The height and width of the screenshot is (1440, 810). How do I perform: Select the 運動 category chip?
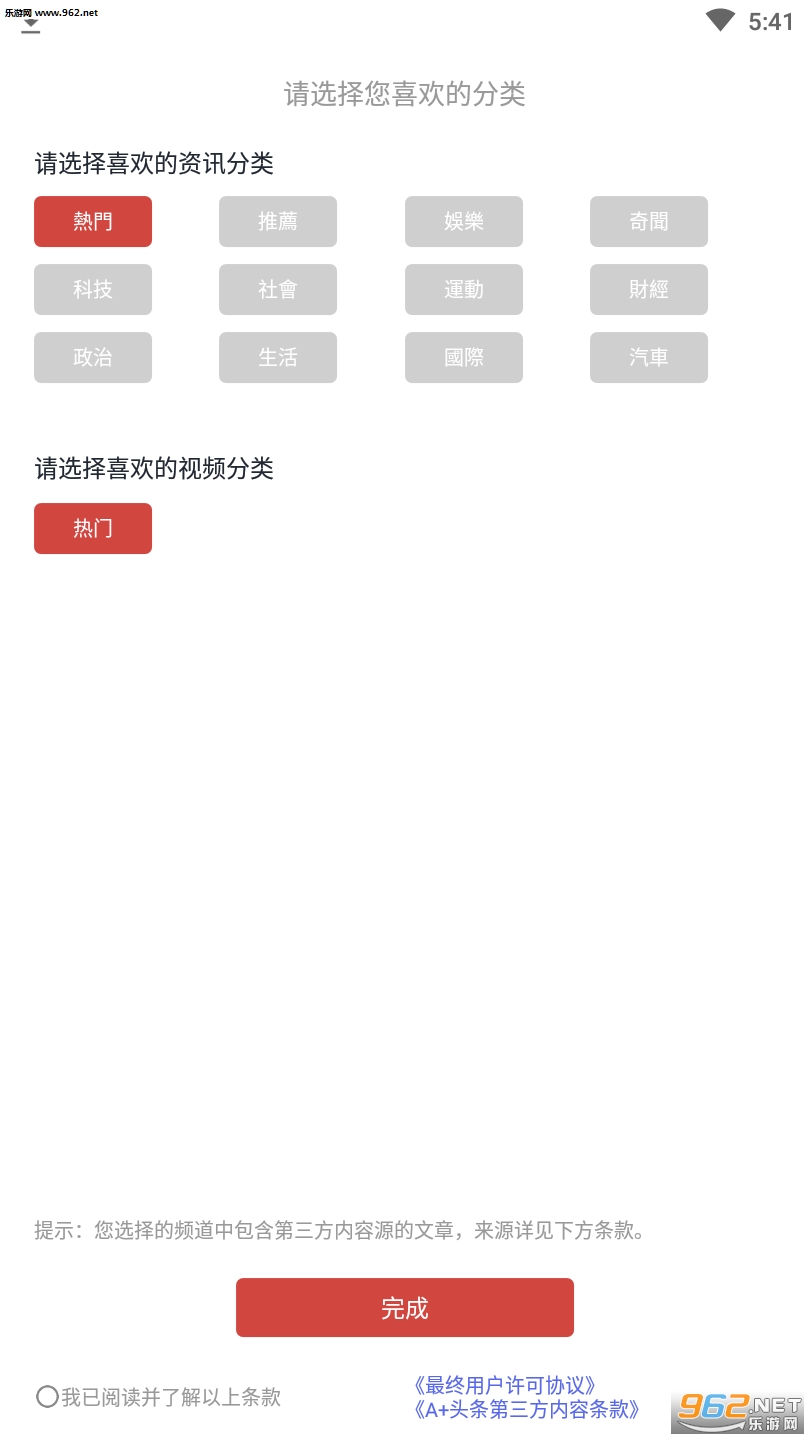(463, 289)
